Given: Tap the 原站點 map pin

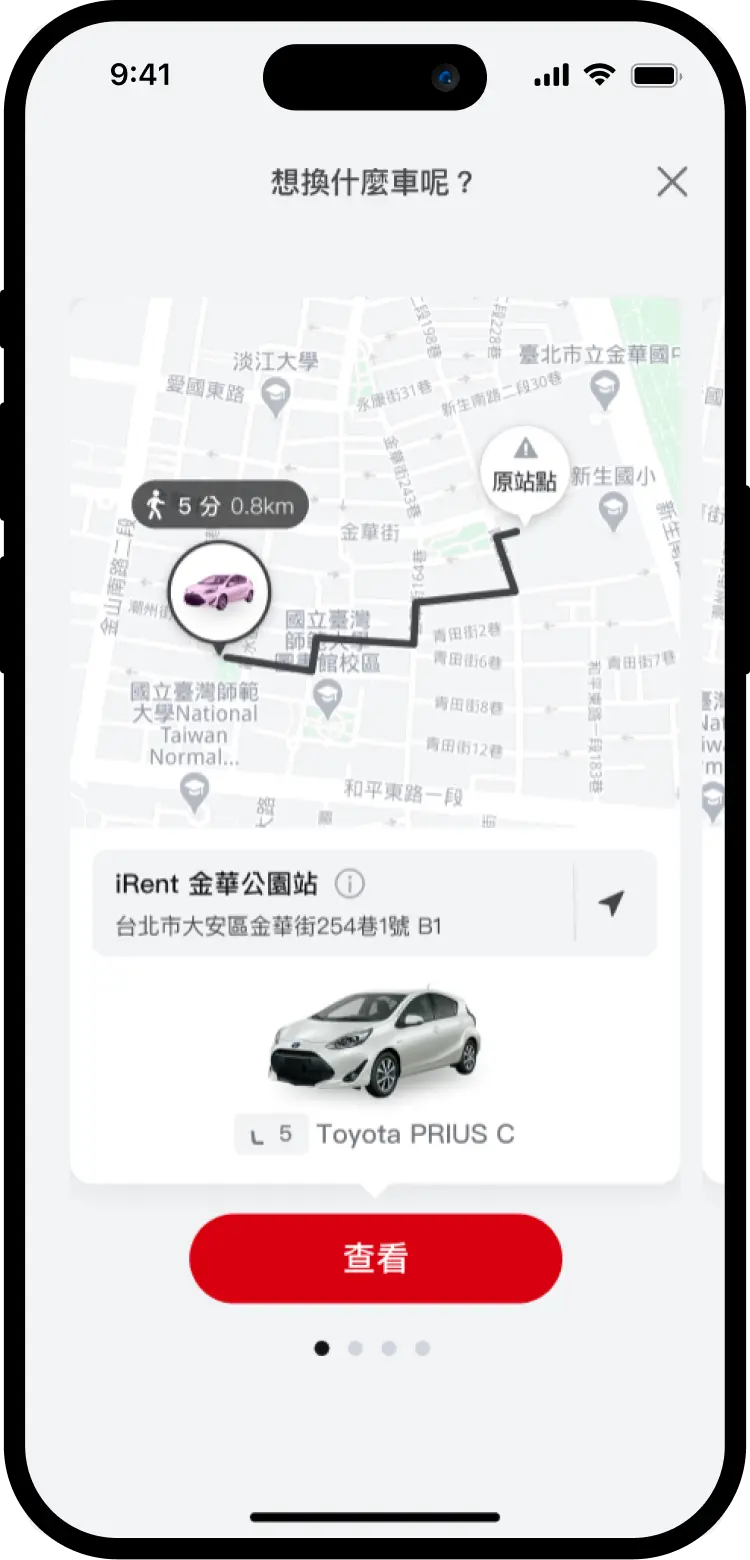Looking at the screenshot, I should pos(524,470).
